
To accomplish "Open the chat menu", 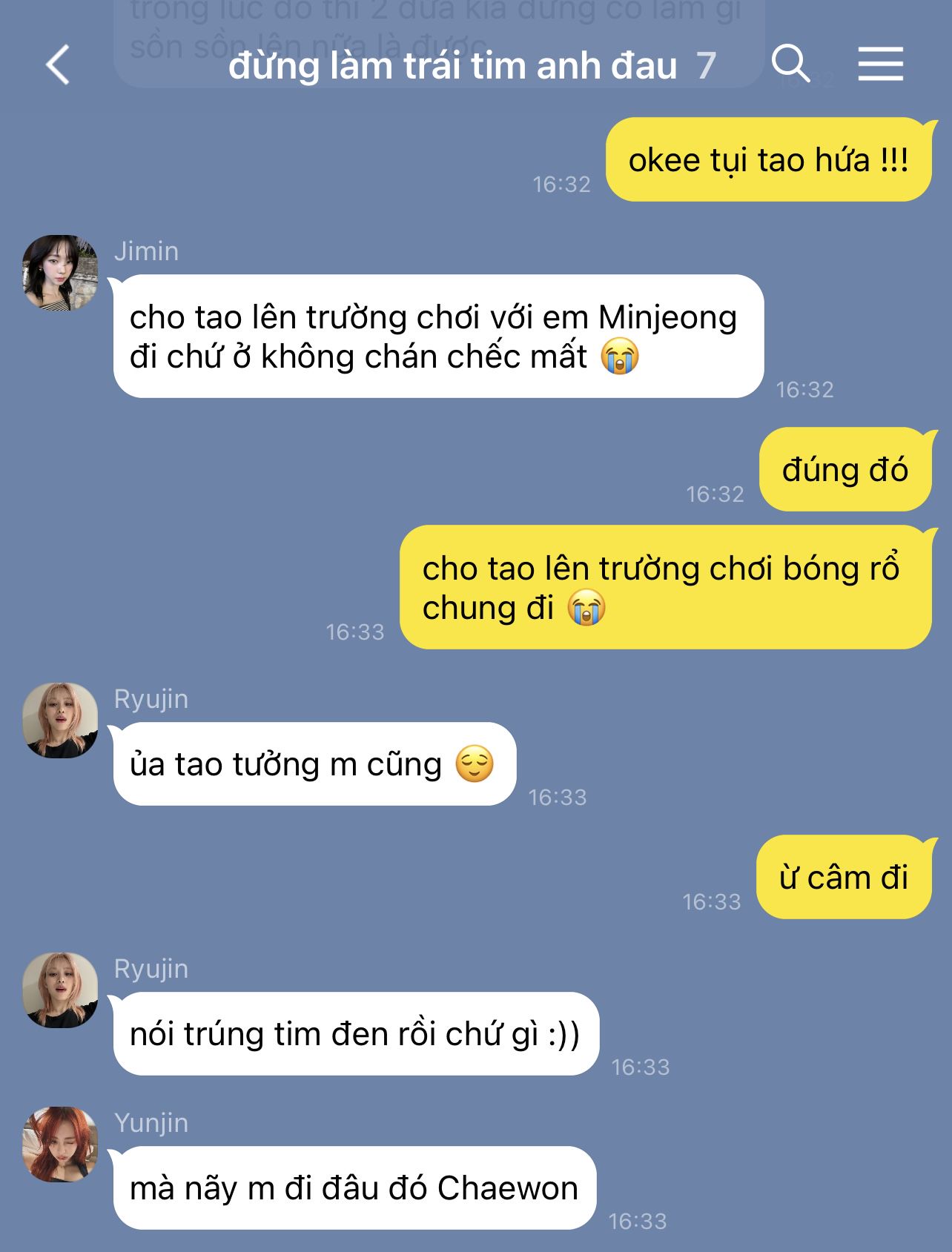I will 880,64.
